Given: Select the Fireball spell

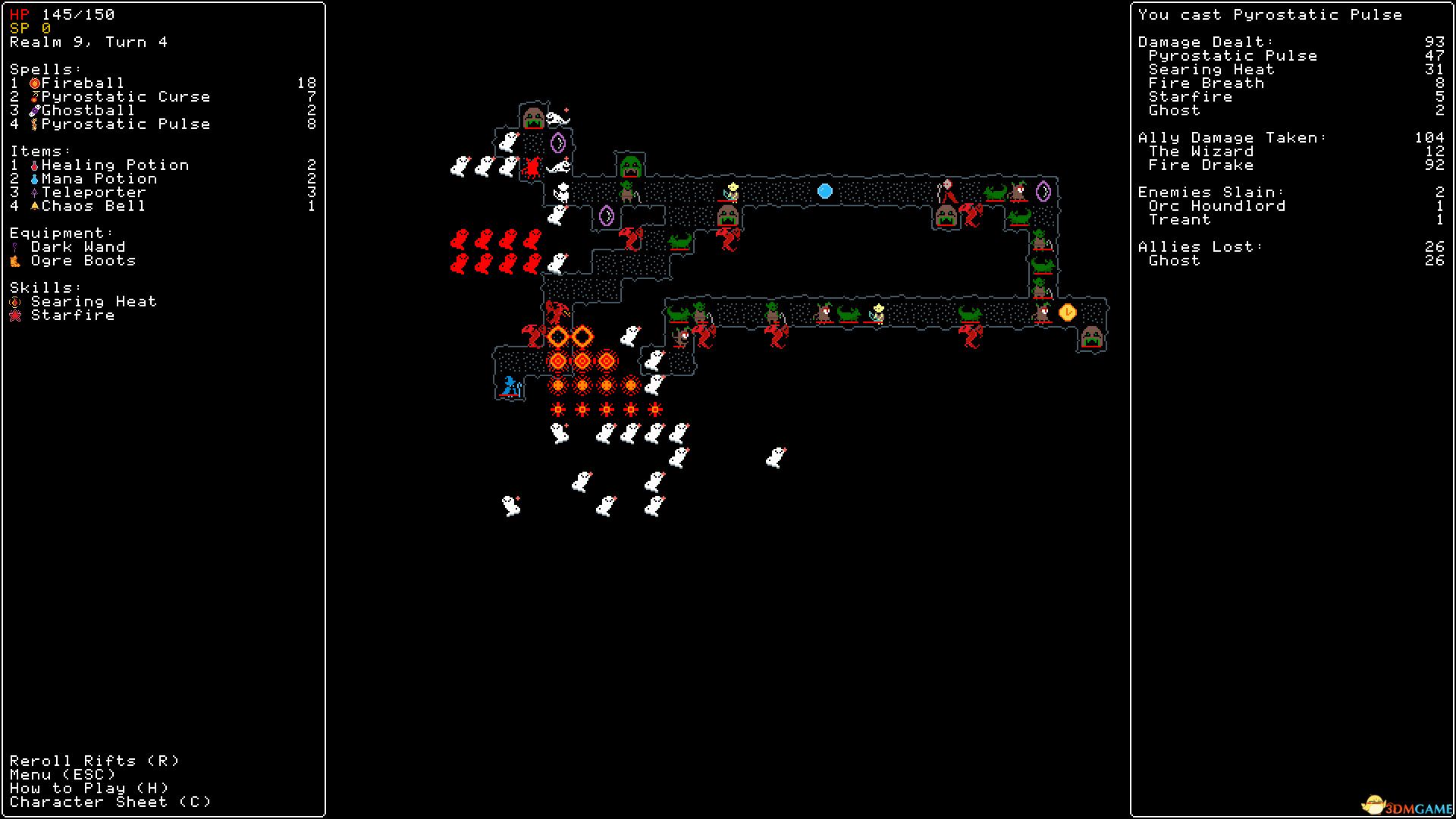Looking at the screenshot, I should point(82,83).
